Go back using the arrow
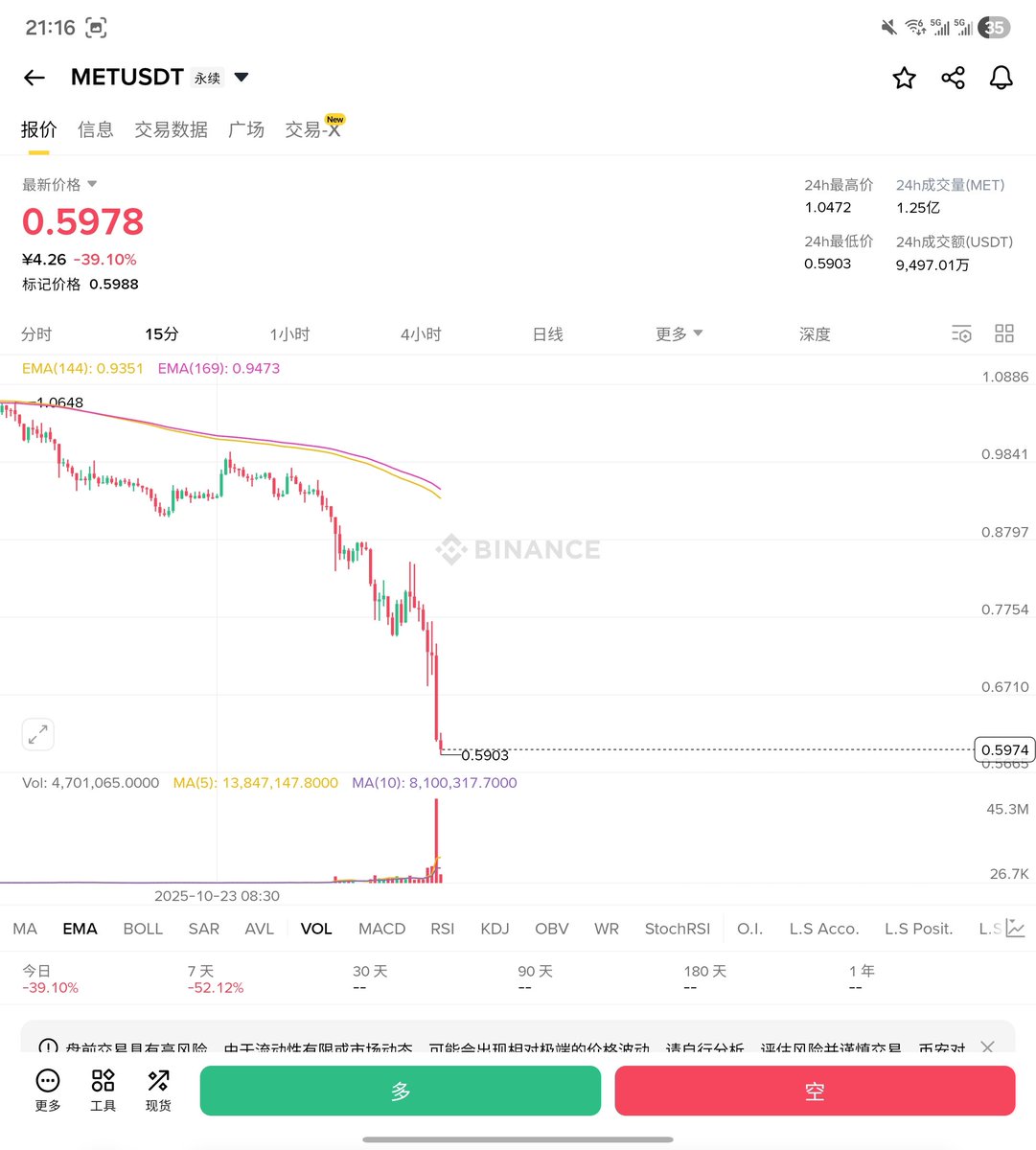This screenshot has width=1036, height=1150. tap(35, 78)
